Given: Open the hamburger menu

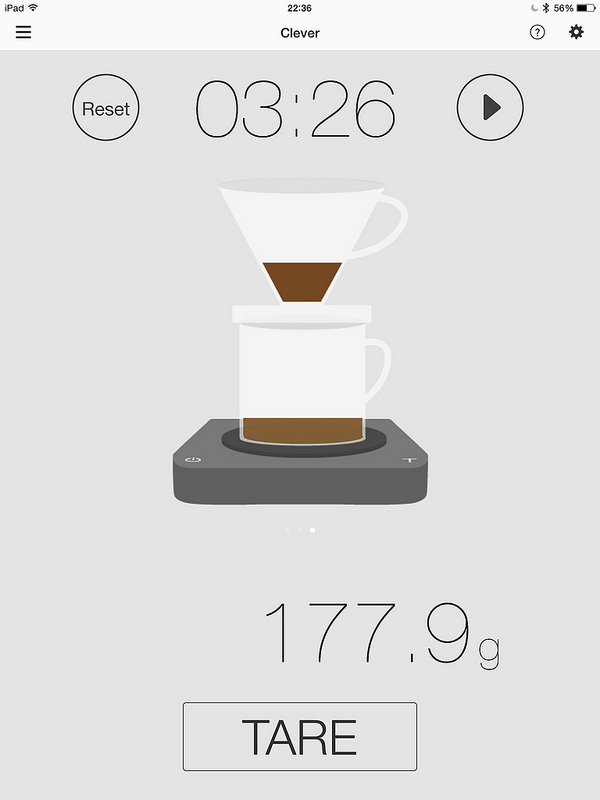Looking at the screenshot, I should click(x=23, y=32).
